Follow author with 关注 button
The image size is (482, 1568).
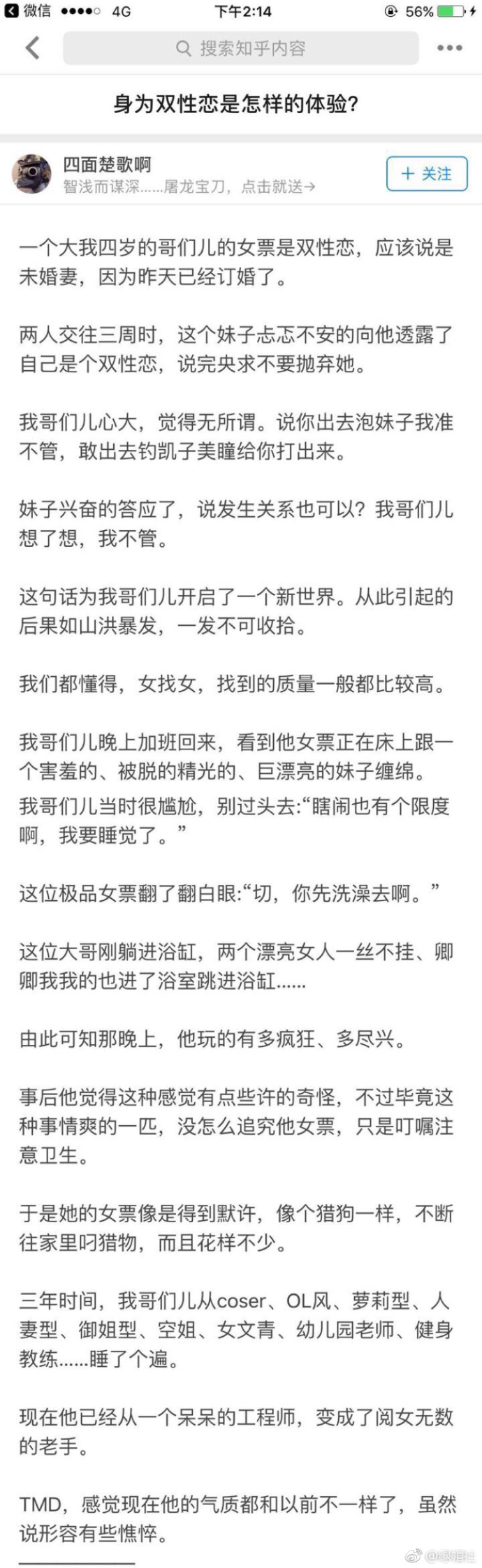[x=427, y=174]
